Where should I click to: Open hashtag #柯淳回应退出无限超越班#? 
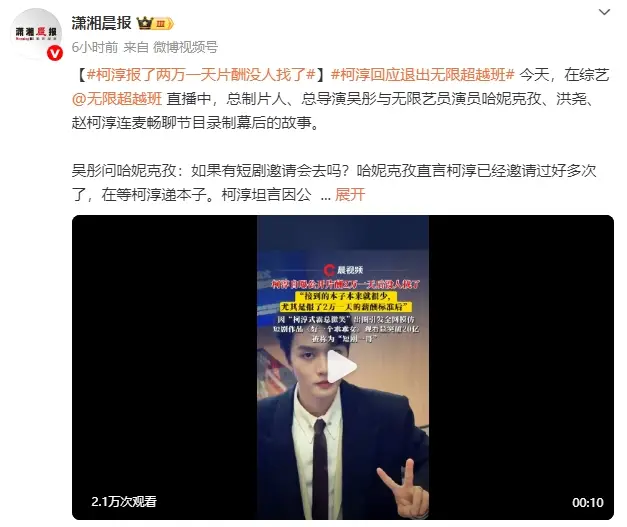pyautogui.click(x=421, y=75)
